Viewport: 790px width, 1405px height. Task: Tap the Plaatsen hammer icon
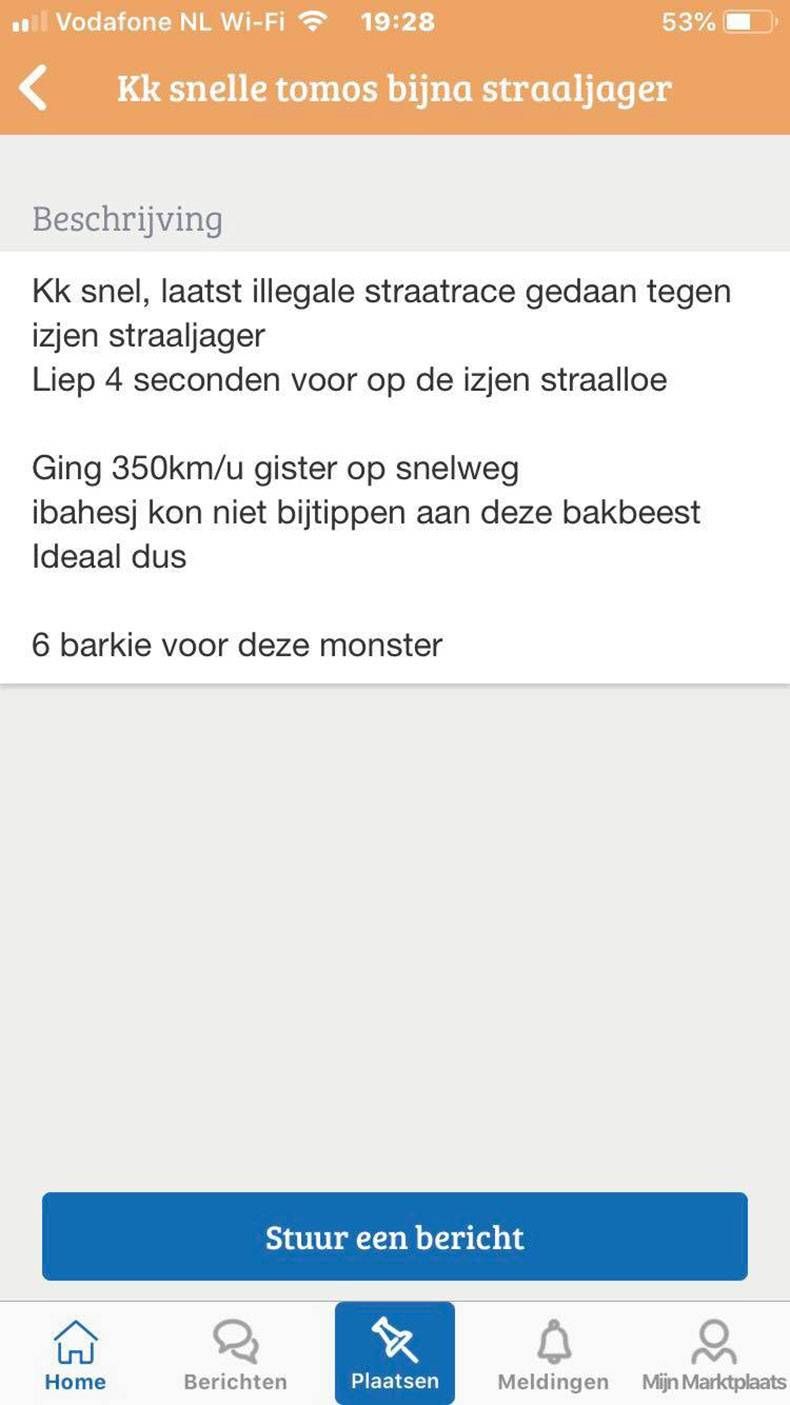(x=394, y=1340)
